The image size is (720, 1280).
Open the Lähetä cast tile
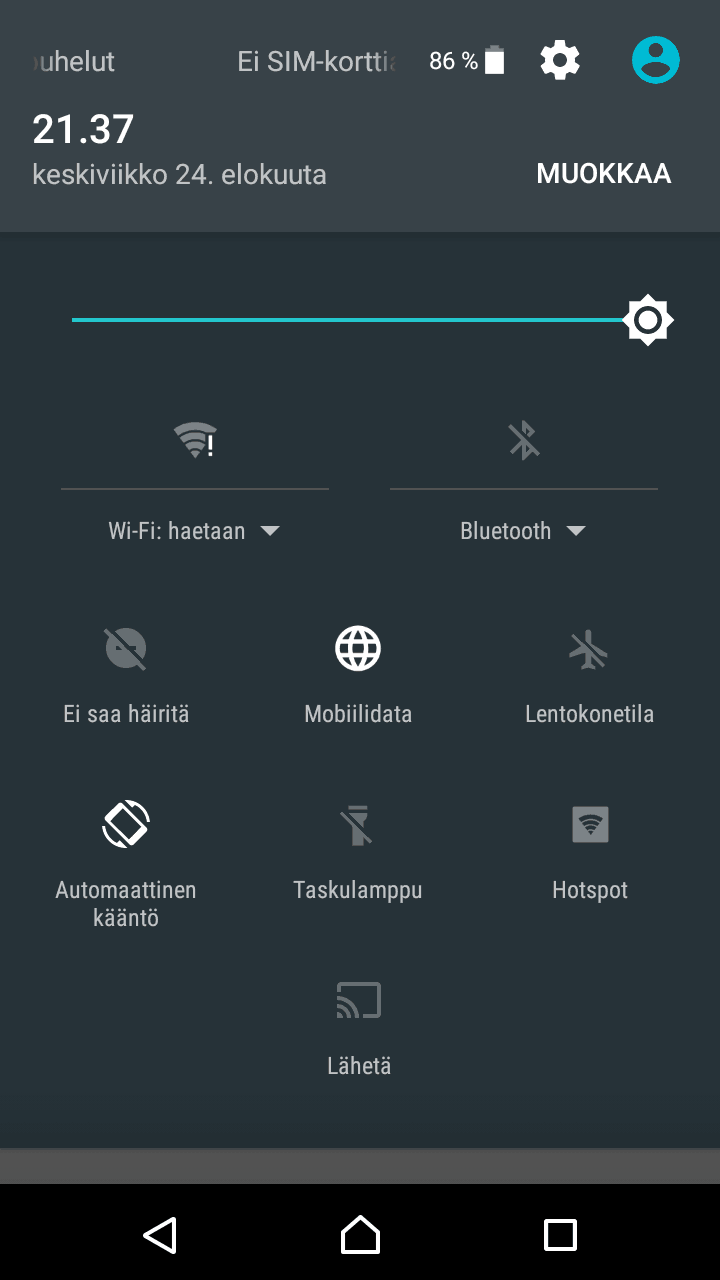tap(359, 1002)
